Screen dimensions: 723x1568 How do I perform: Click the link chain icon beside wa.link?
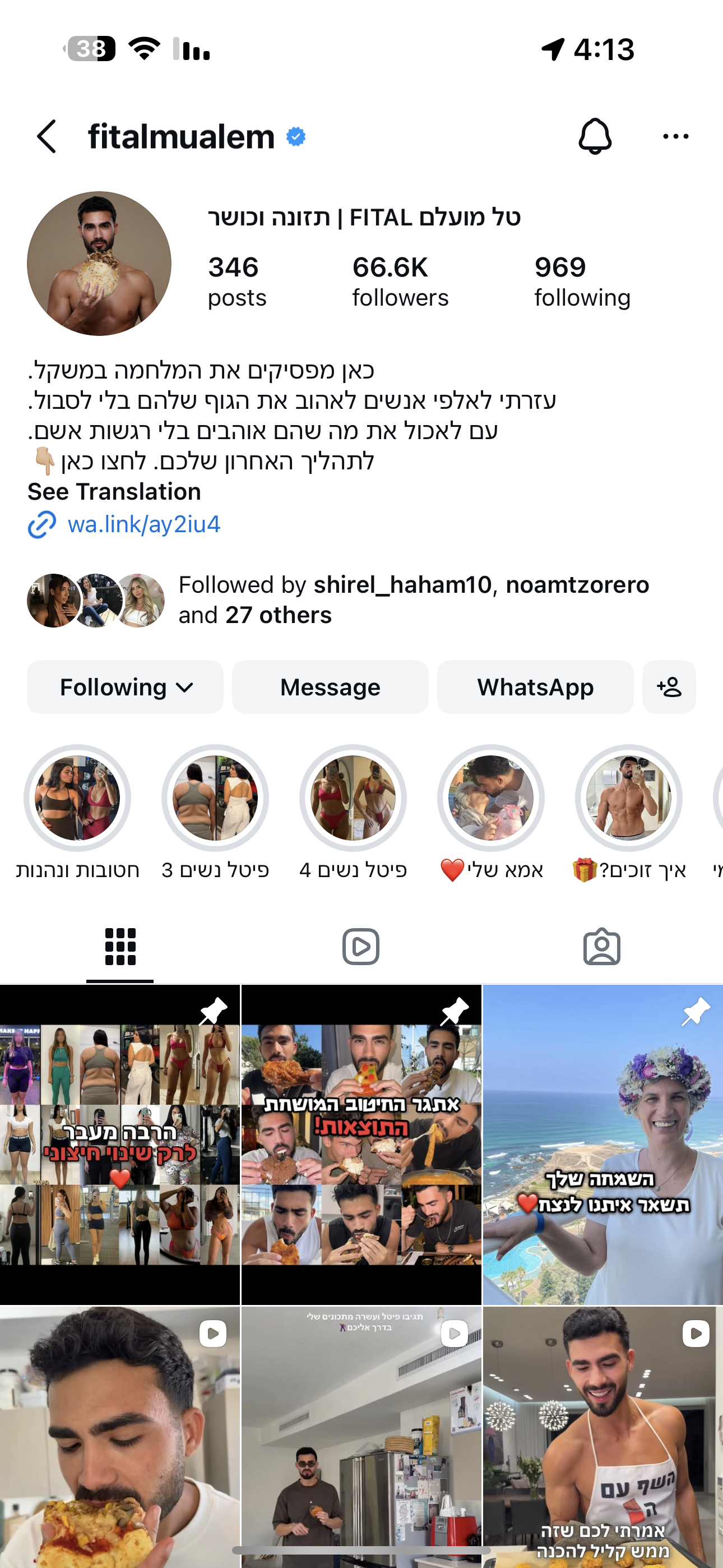(x=41, y=524)
